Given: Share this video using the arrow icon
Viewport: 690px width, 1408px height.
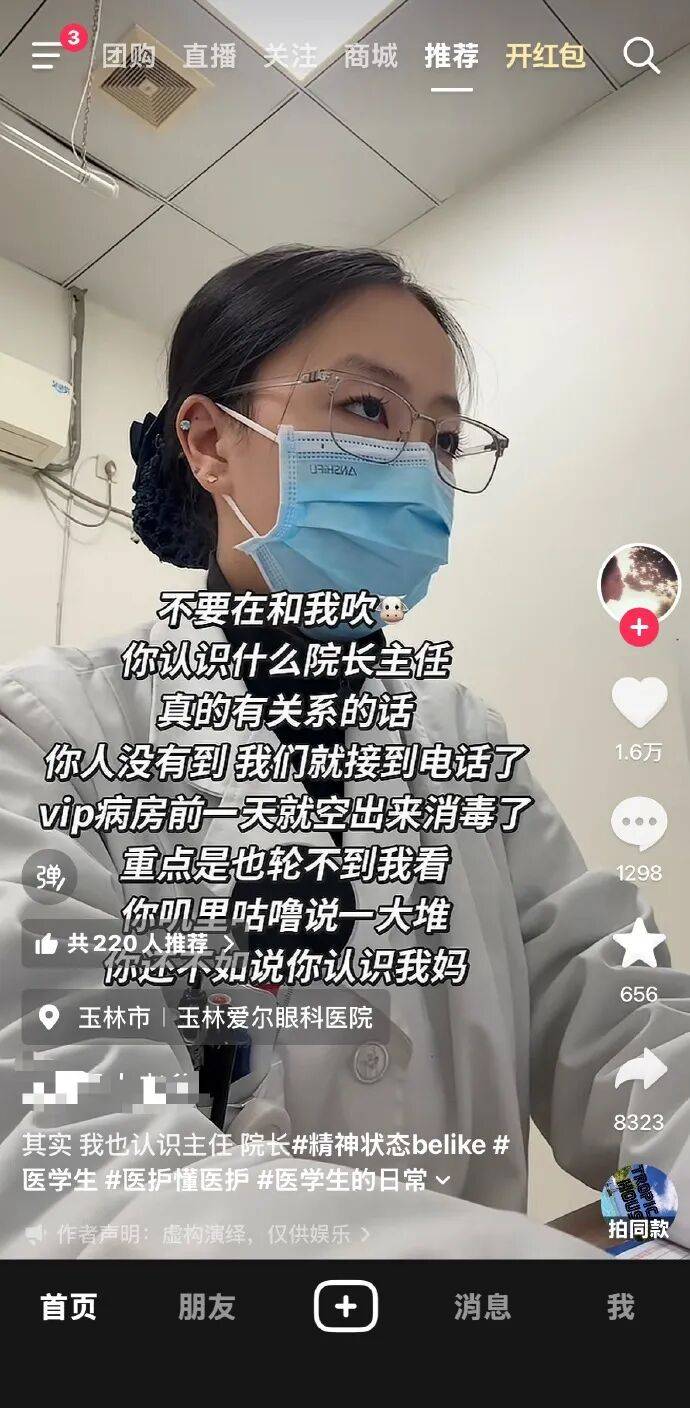Looking at the screenshot, I should pos(639,1070).
